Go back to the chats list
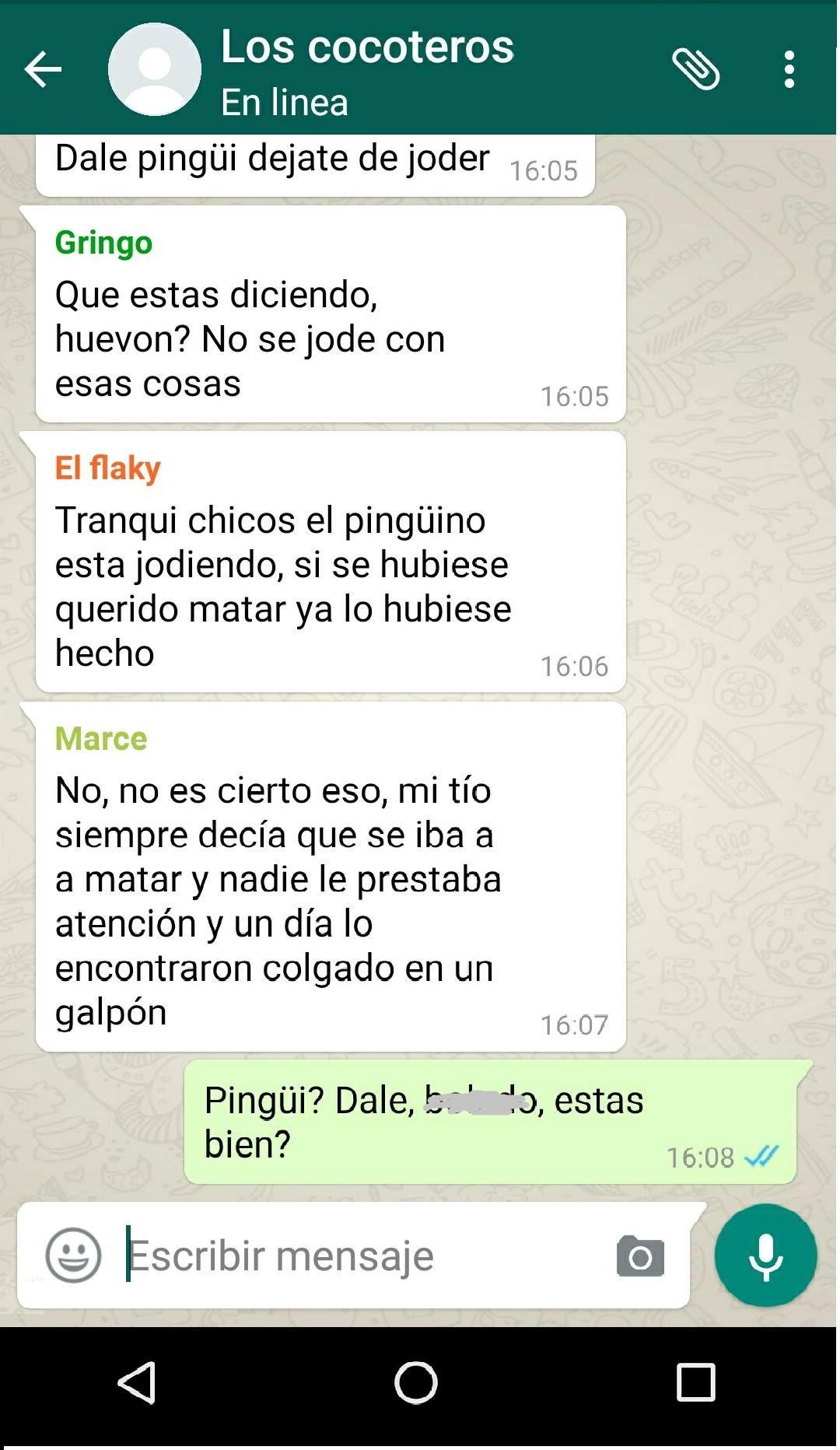This screenshot has height=1450, width=840. pos(43,70)
